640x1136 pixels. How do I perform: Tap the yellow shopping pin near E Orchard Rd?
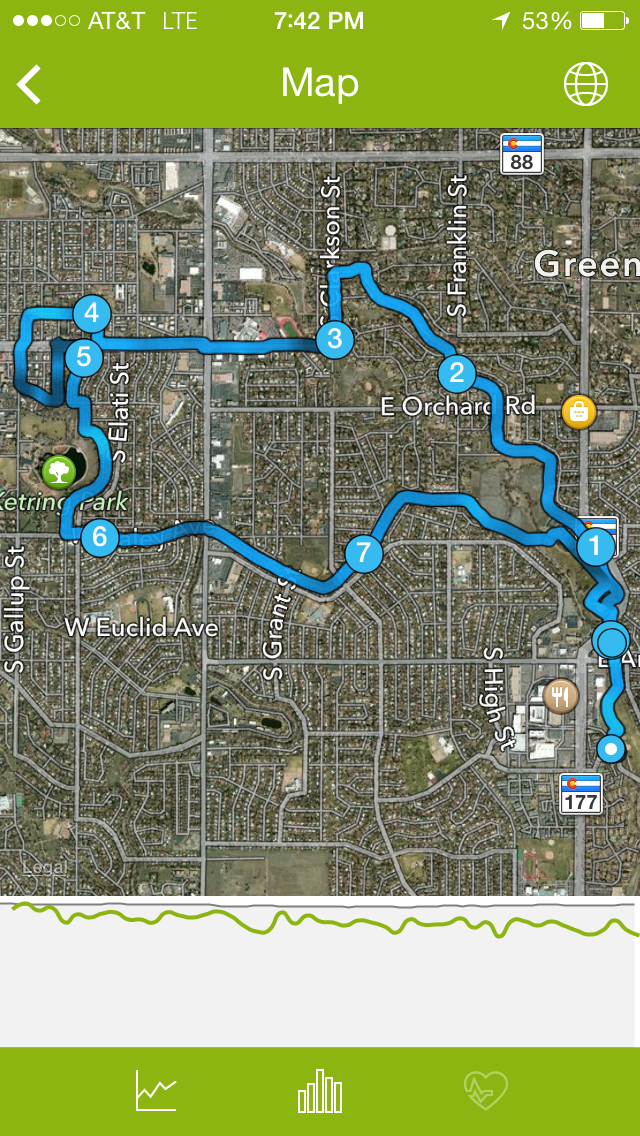580,410
